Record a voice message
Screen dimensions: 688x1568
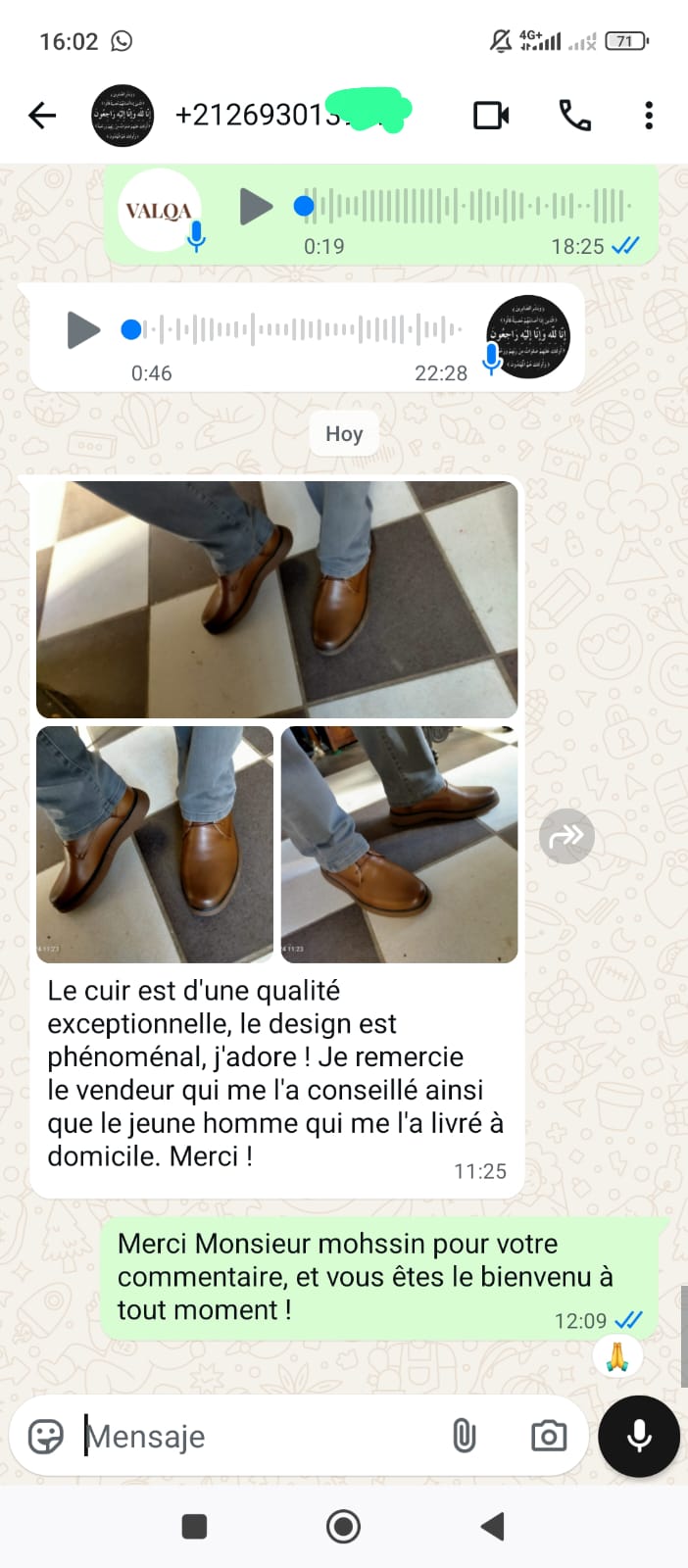click(639, 1437)
